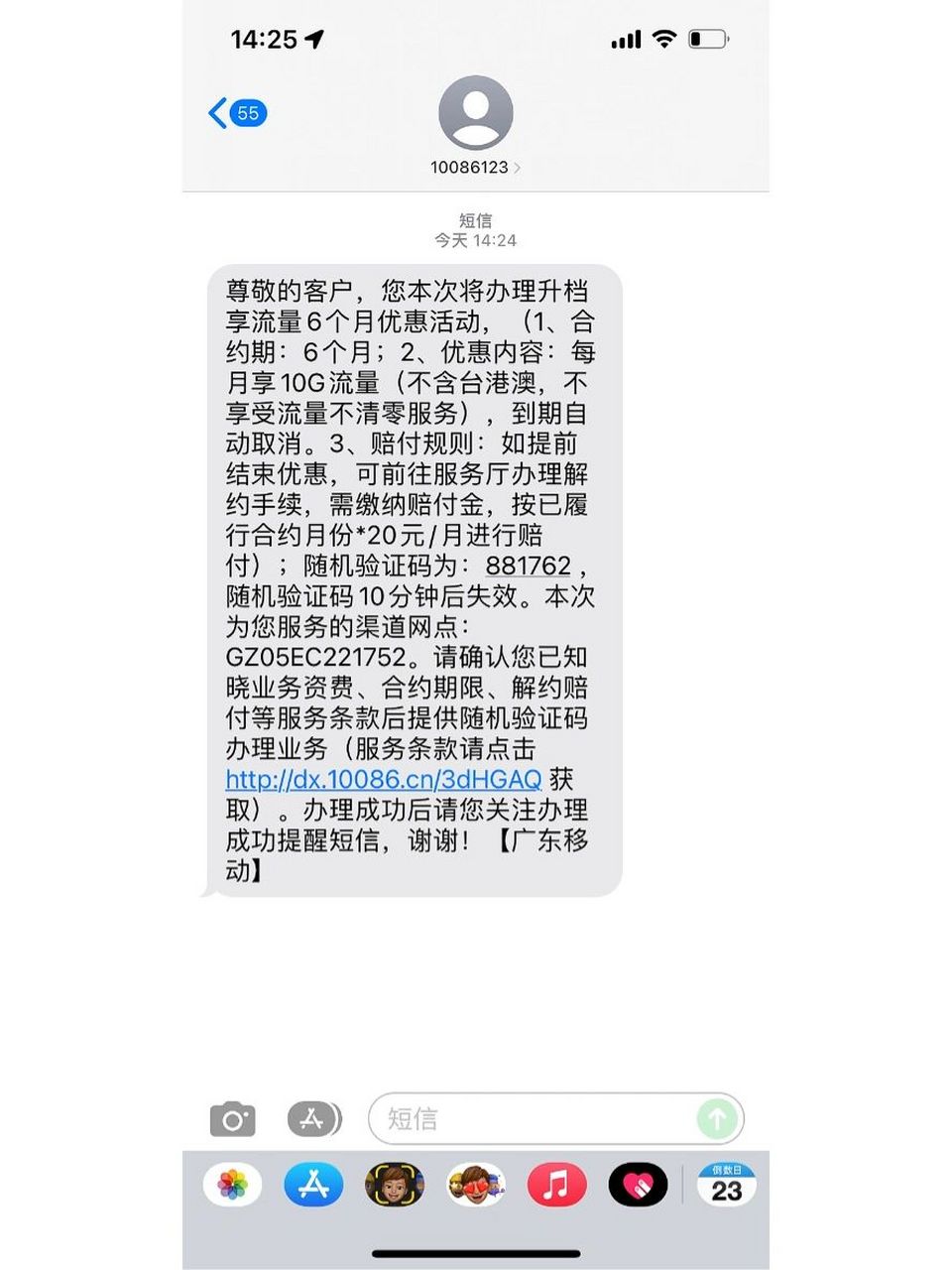Open the iMessage apps (App Store) icon

coord(310,1118)
